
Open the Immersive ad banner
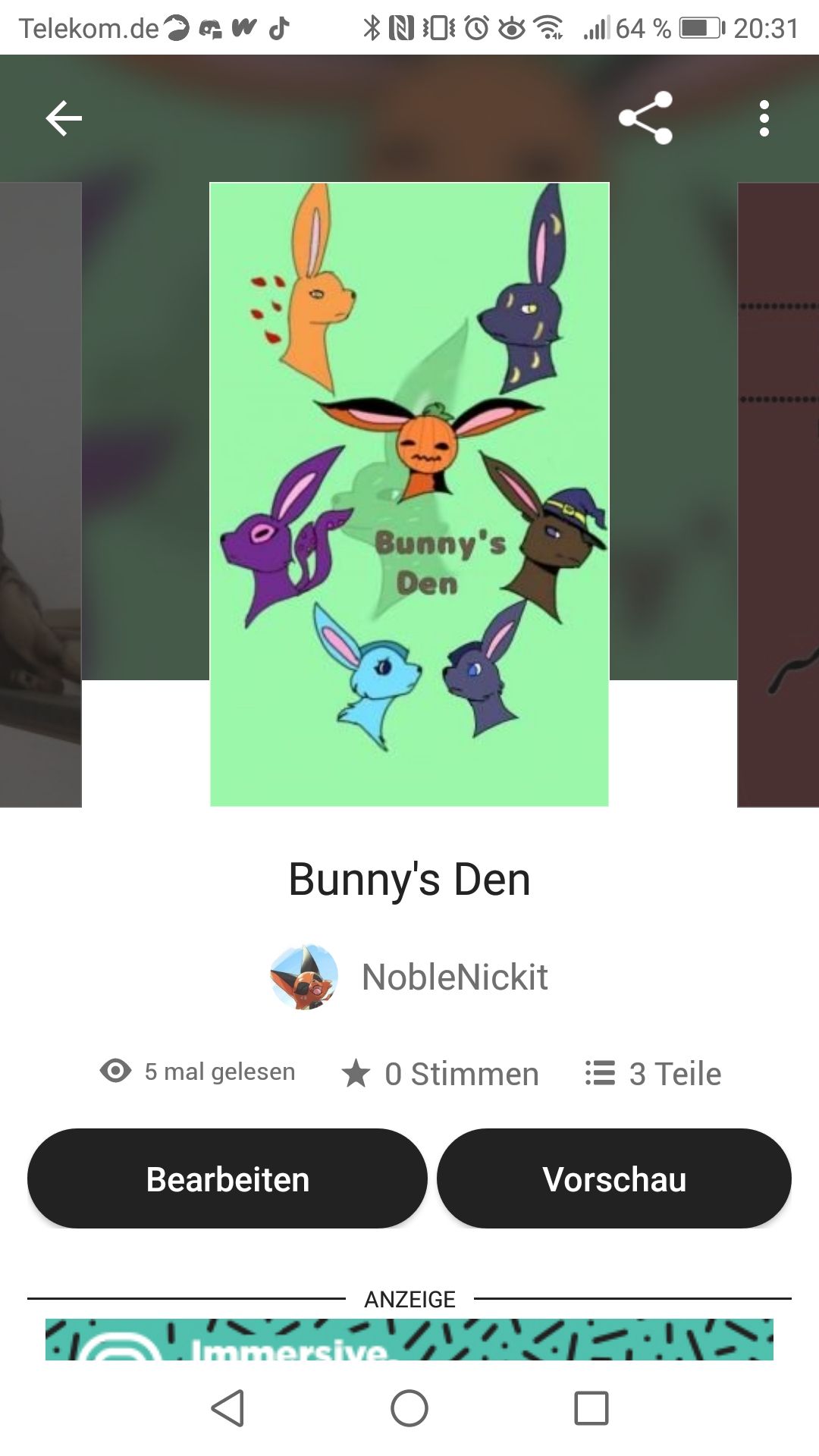(x=409, y=1339)
